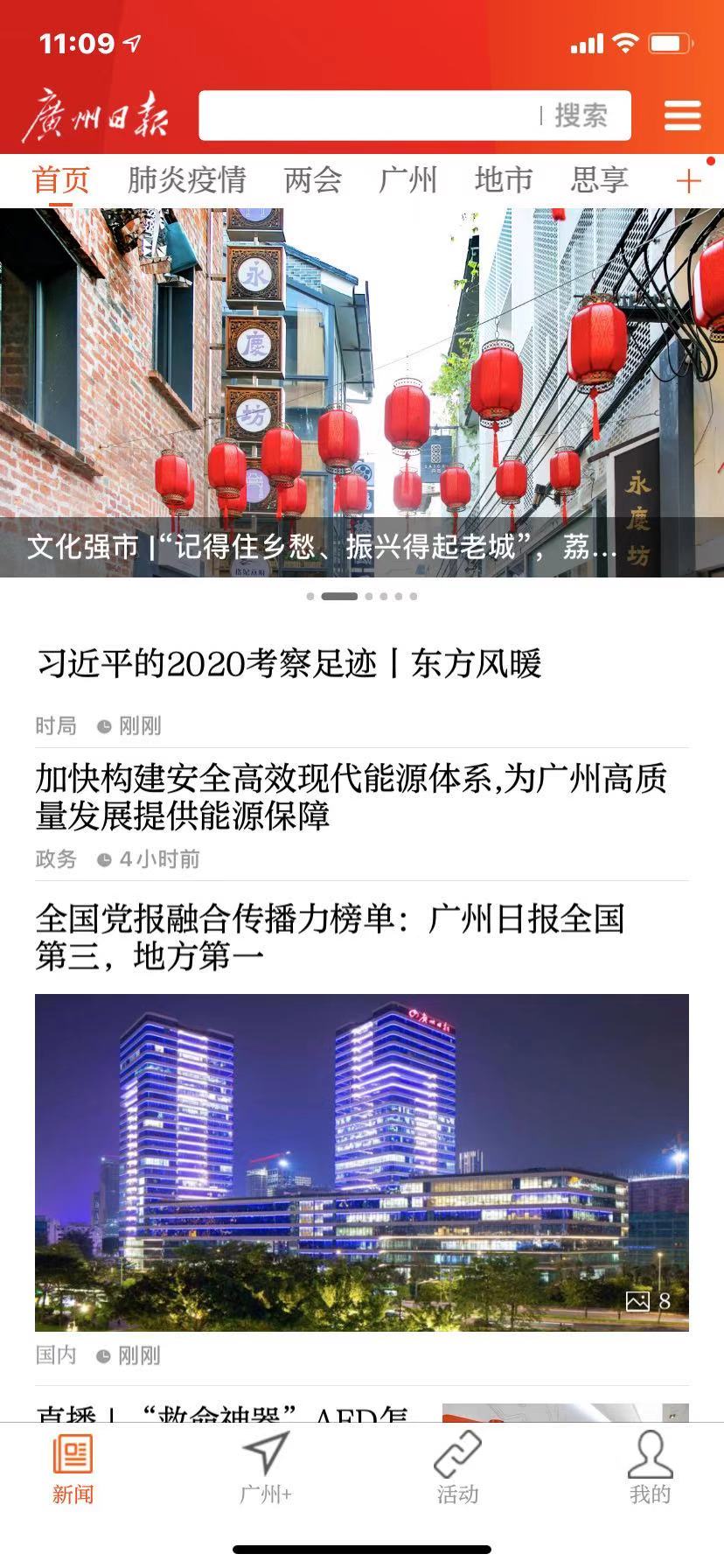Open the hamburger menu
This screenshot has width=724, height=1568.
click(x=682, y=115)
